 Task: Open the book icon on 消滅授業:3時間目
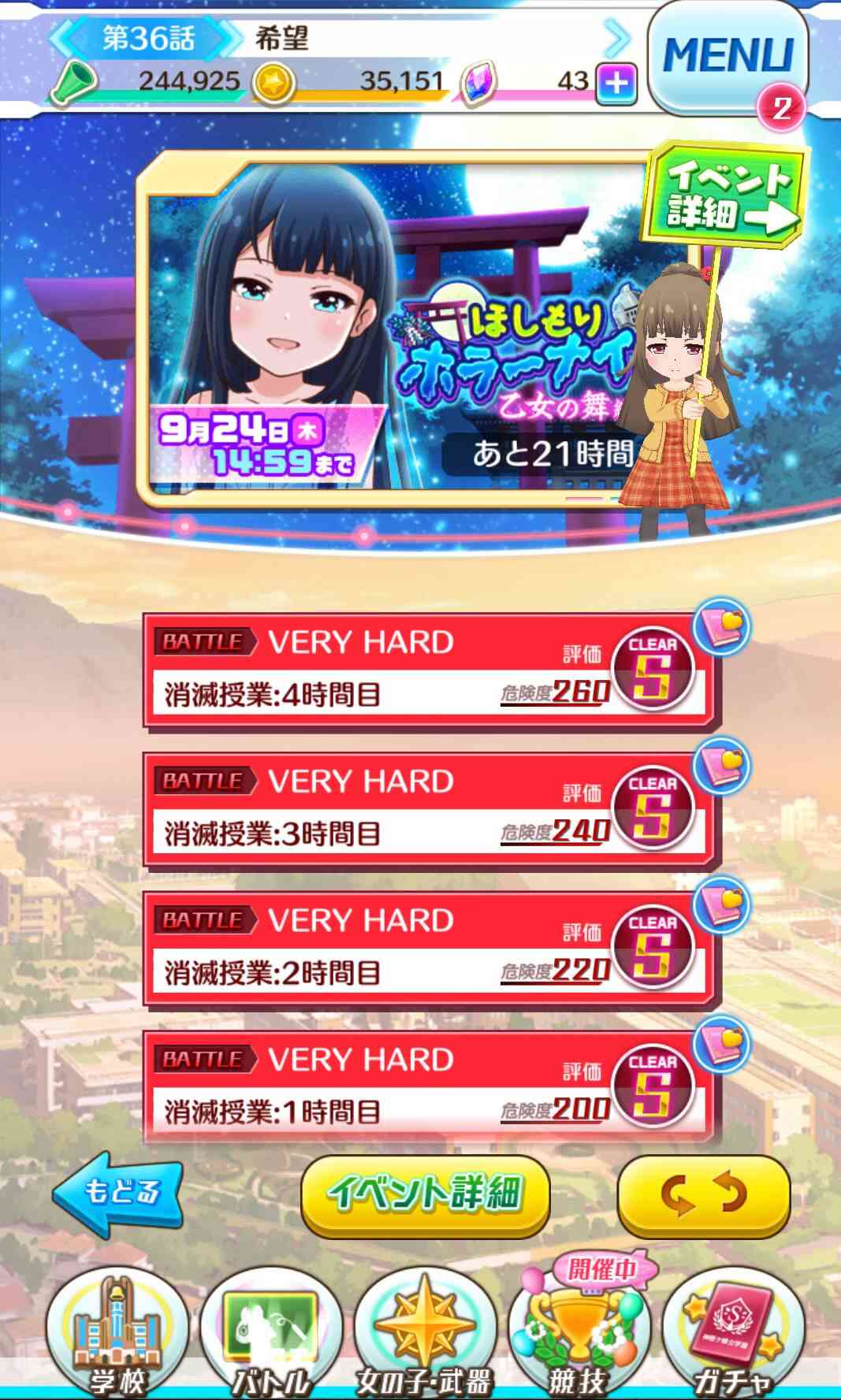click(722, 765)
